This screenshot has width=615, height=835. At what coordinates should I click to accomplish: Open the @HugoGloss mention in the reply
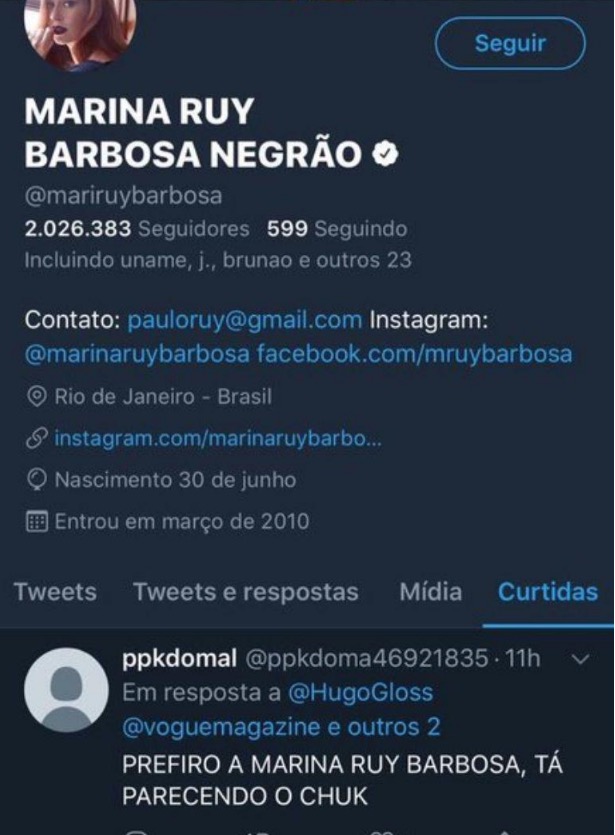click(x=361, y=692)
